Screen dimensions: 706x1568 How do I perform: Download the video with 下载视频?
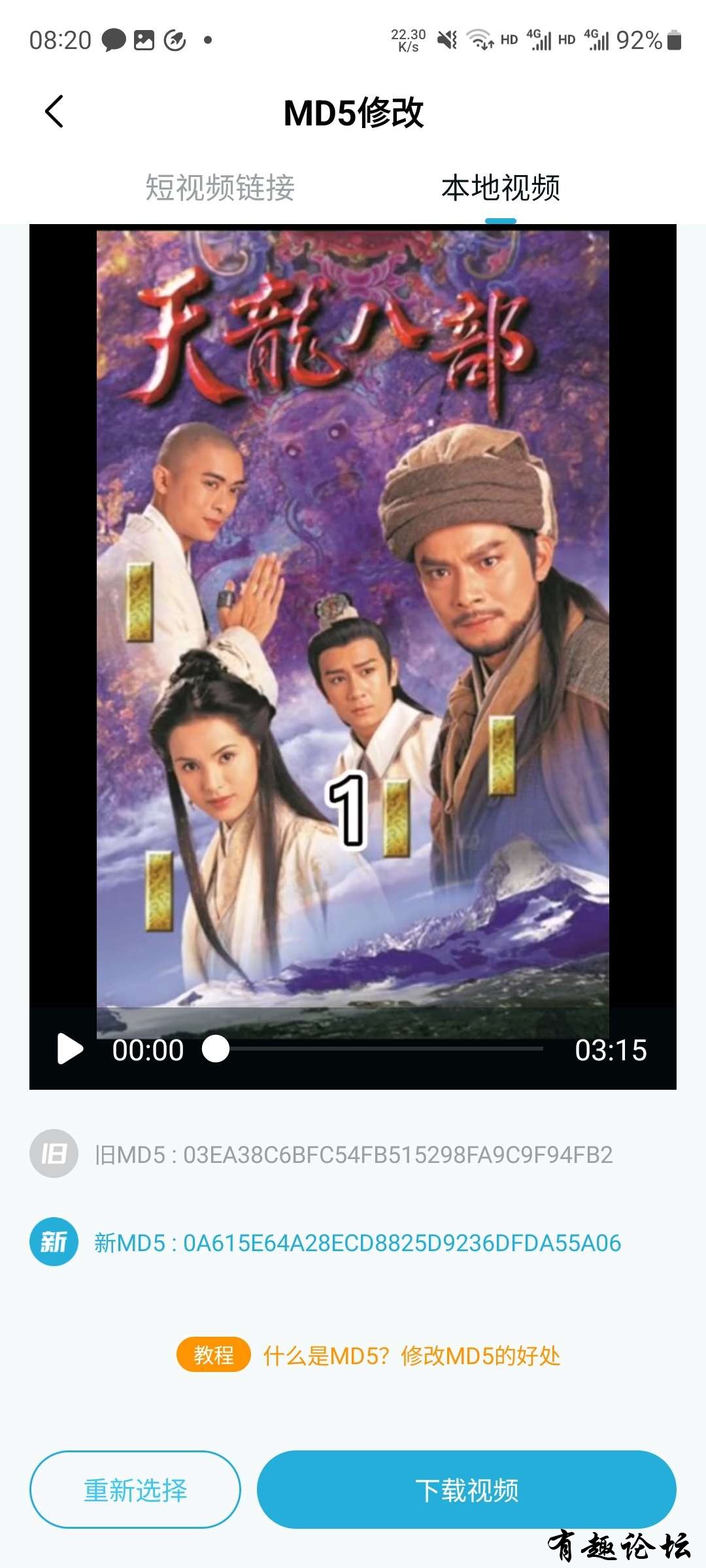pos(466,1490)
